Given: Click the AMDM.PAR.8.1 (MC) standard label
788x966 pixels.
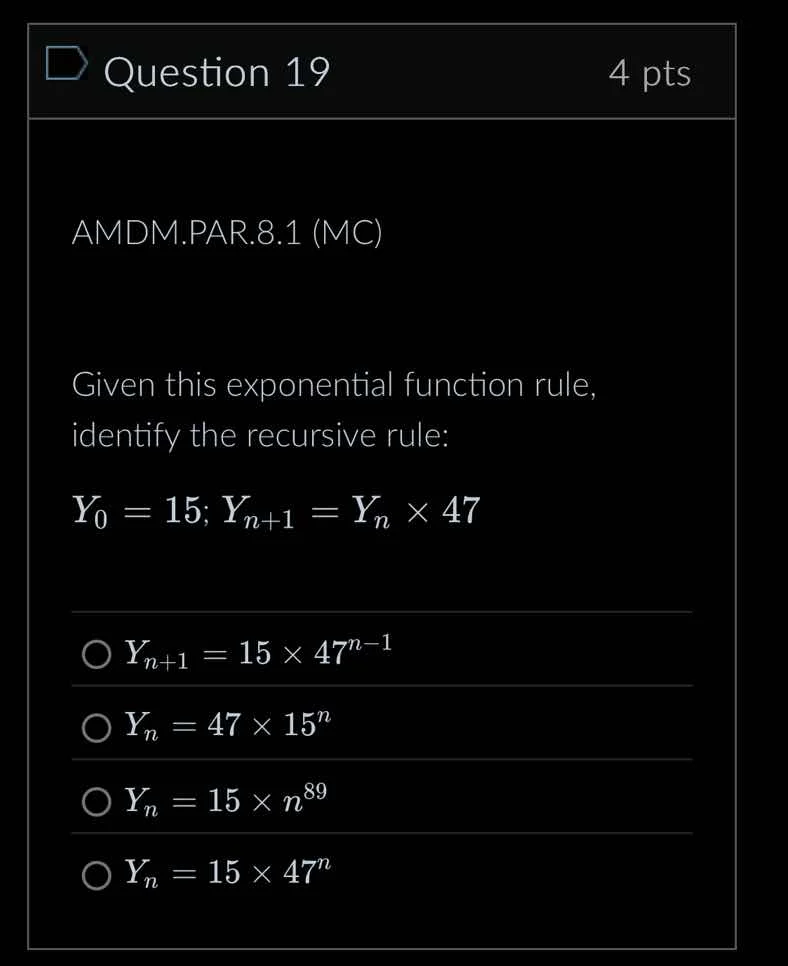Looking at the screenshot, I should [228, 232].
